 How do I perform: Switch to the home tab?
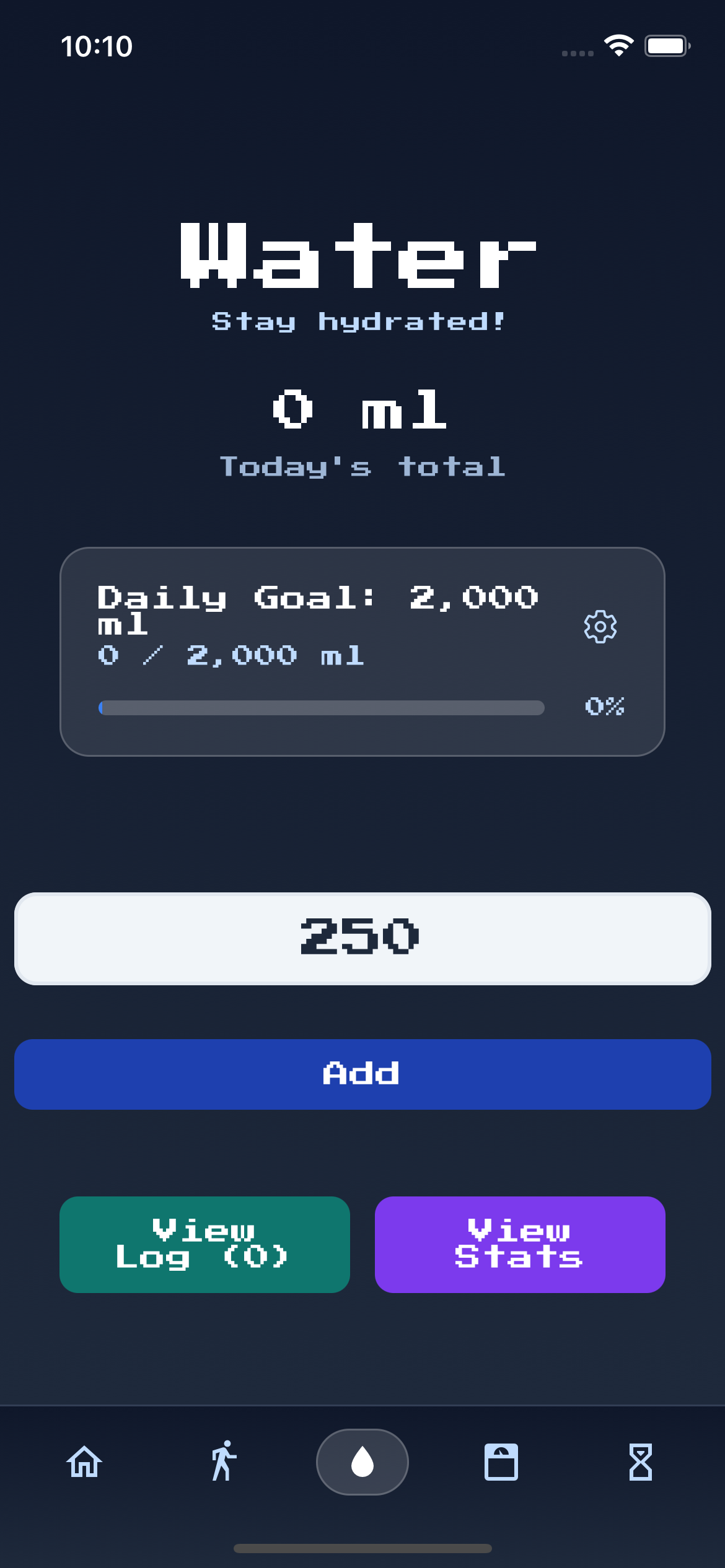[x=84, y=1461]
